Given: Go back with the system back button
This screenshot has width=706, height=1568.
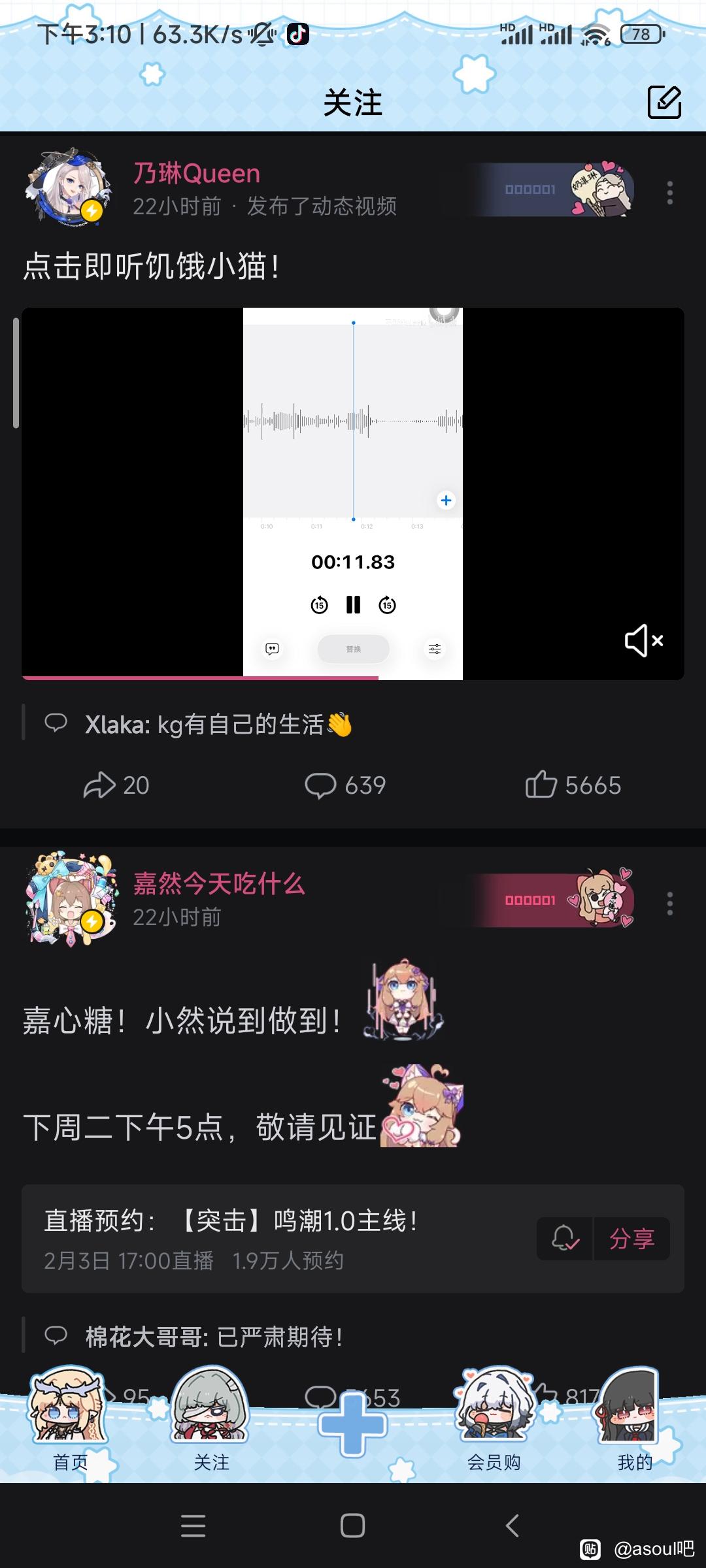Looking at the screenshot, I should [513, 1526].
